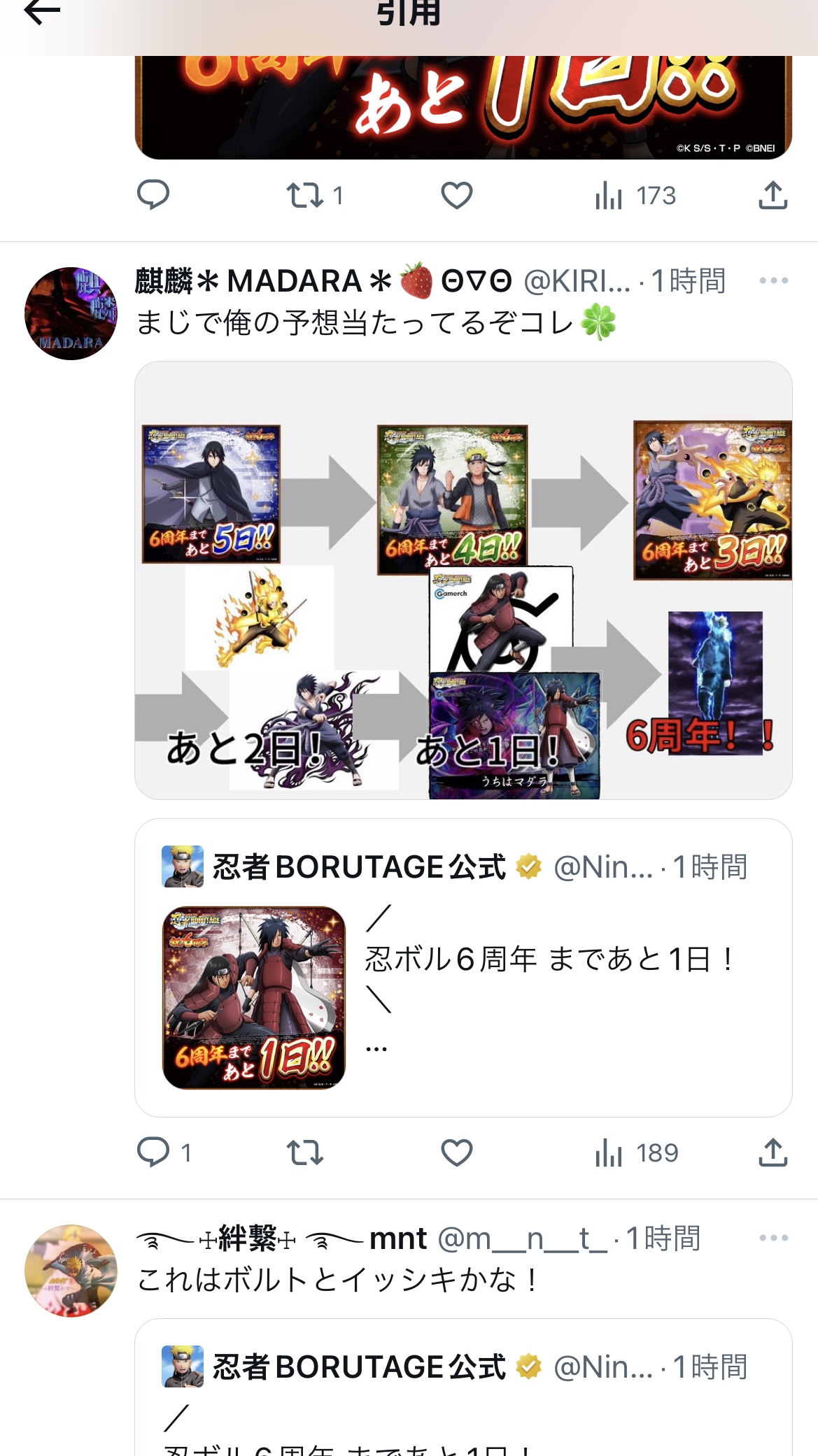Open 麒麟 MADARA's profile picture
Viewport: 818px width, 1456px height.
point(71,313)
